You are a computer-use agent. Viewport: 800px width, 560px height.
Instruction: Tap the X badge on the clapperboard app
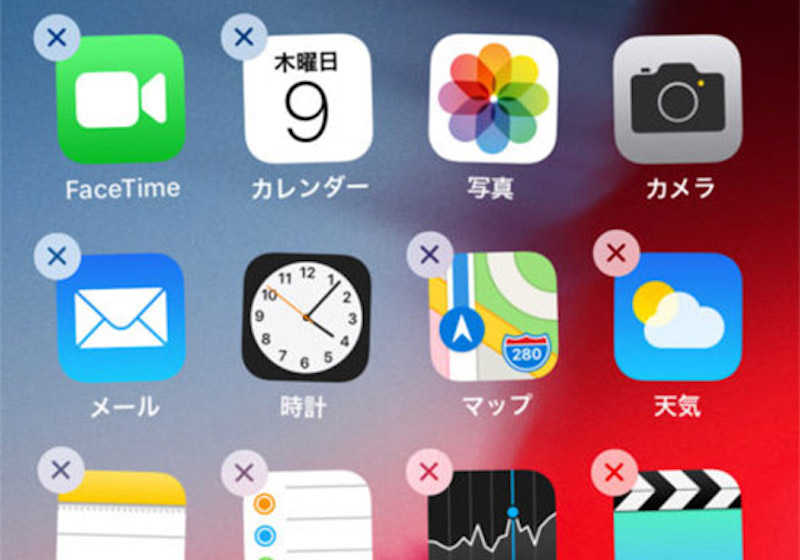point(614,471)
